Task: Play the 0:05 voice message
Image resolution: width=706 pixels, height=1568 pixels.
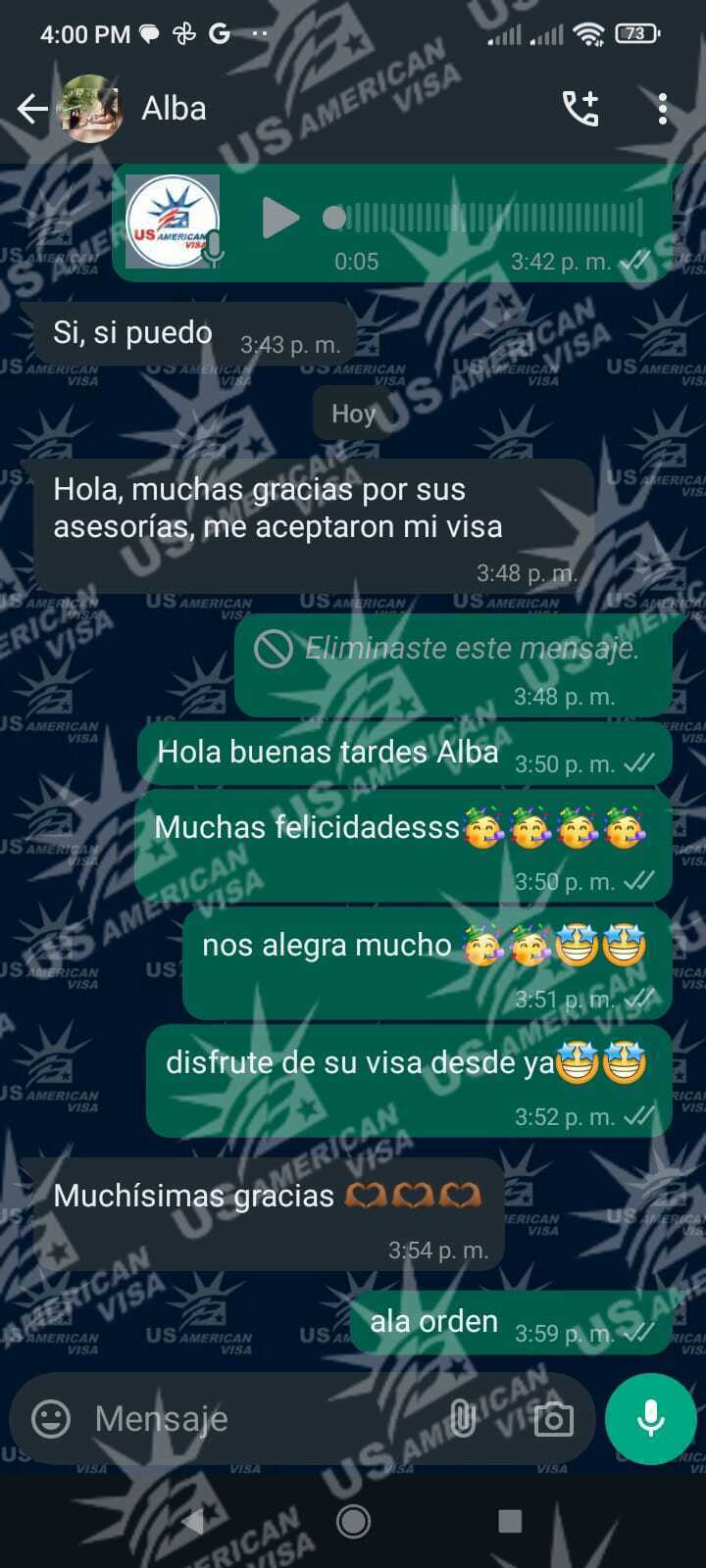Action: [x=280, y=218]
